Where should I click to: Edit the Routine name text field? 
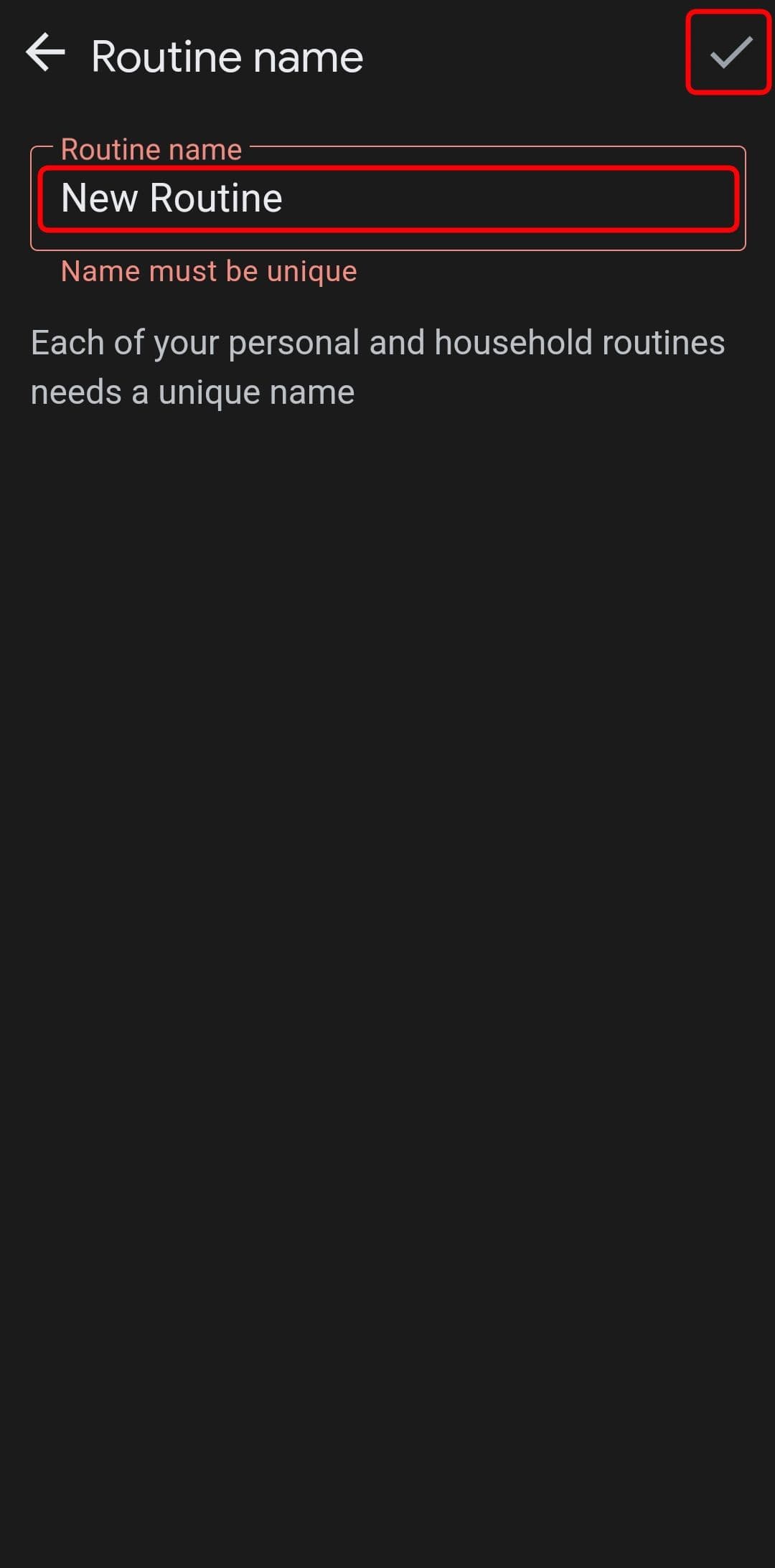point(387,199)
